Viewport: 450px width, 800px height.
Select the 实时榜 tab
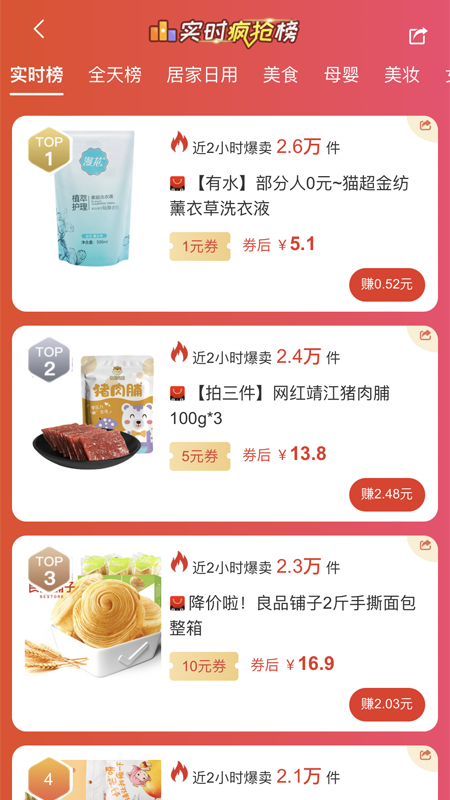37,75
